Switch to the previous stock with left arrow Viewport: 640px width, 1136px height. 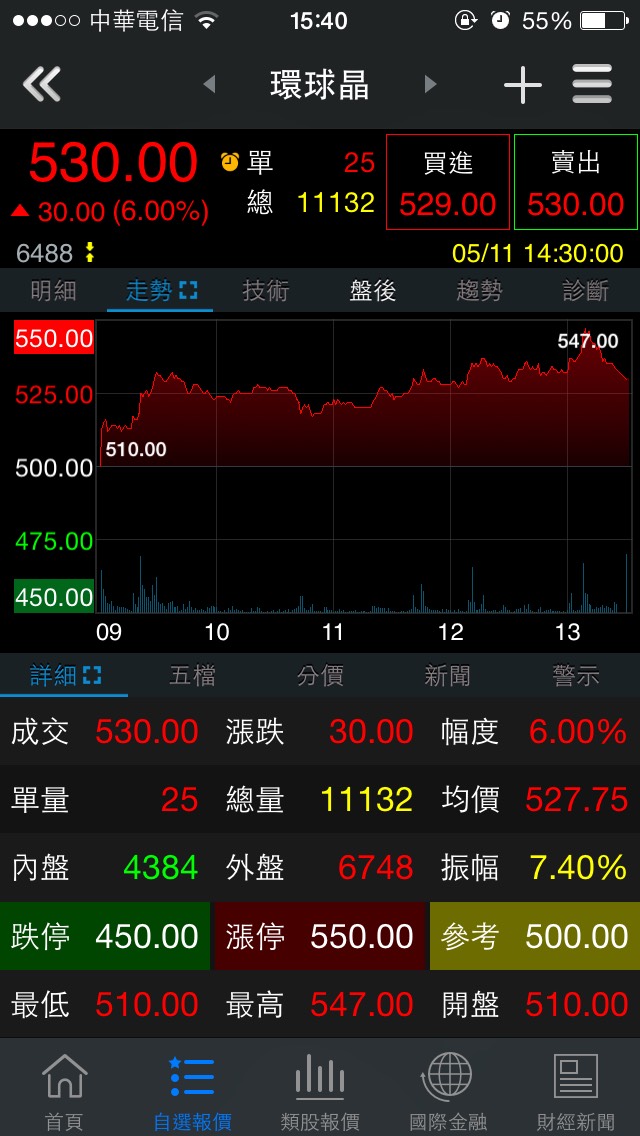coord(209,85)
